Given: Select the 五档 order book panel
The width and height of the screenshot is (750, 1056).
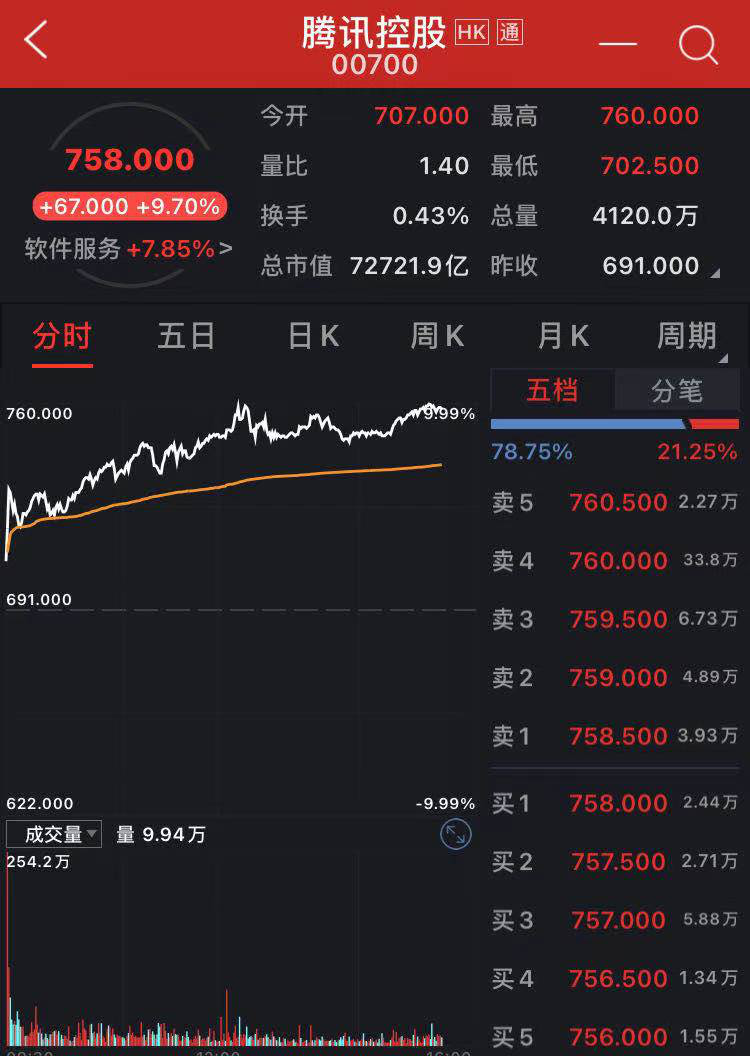Looking at the screenshot, I should pyautogui.click(x=551, y=391).
